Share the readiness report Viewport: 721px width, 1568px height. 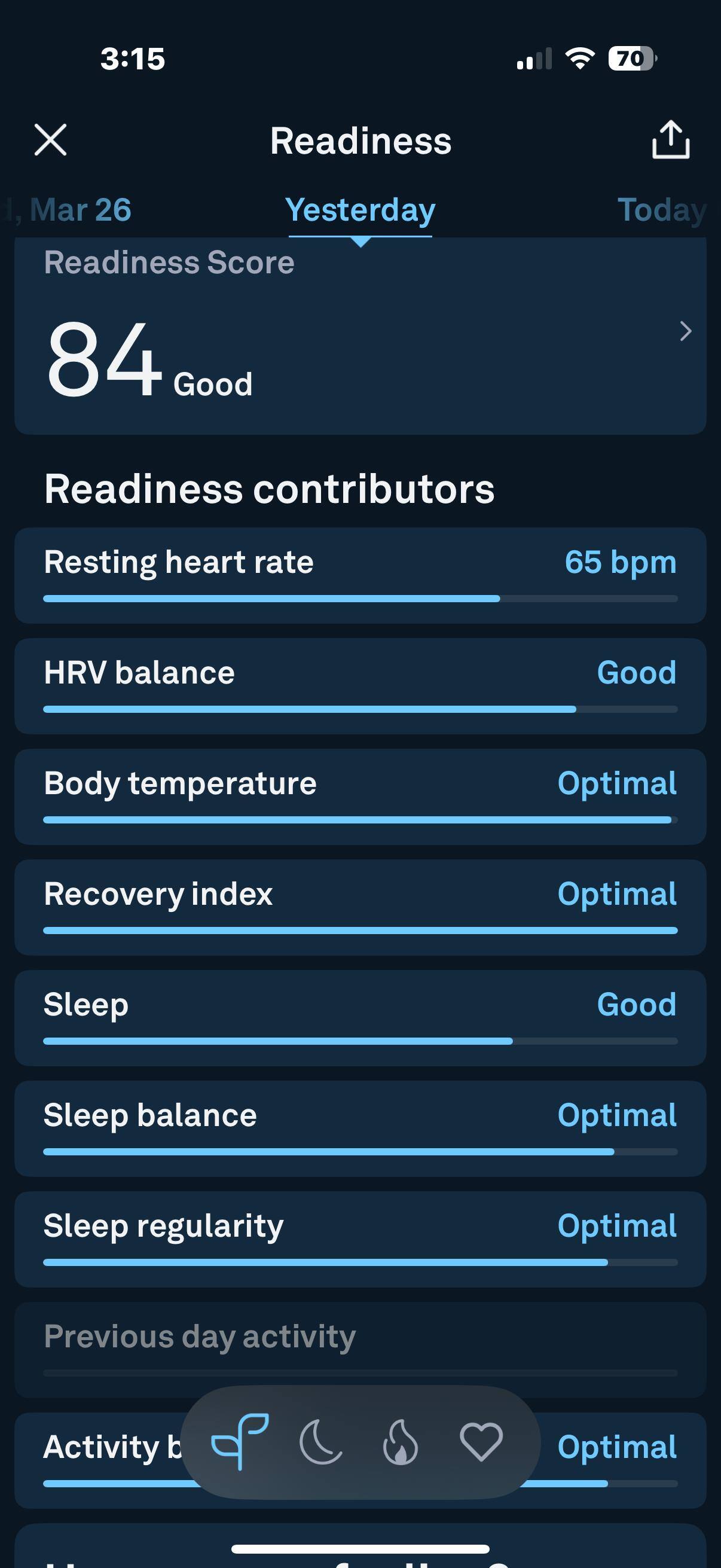tap(671, 140)
